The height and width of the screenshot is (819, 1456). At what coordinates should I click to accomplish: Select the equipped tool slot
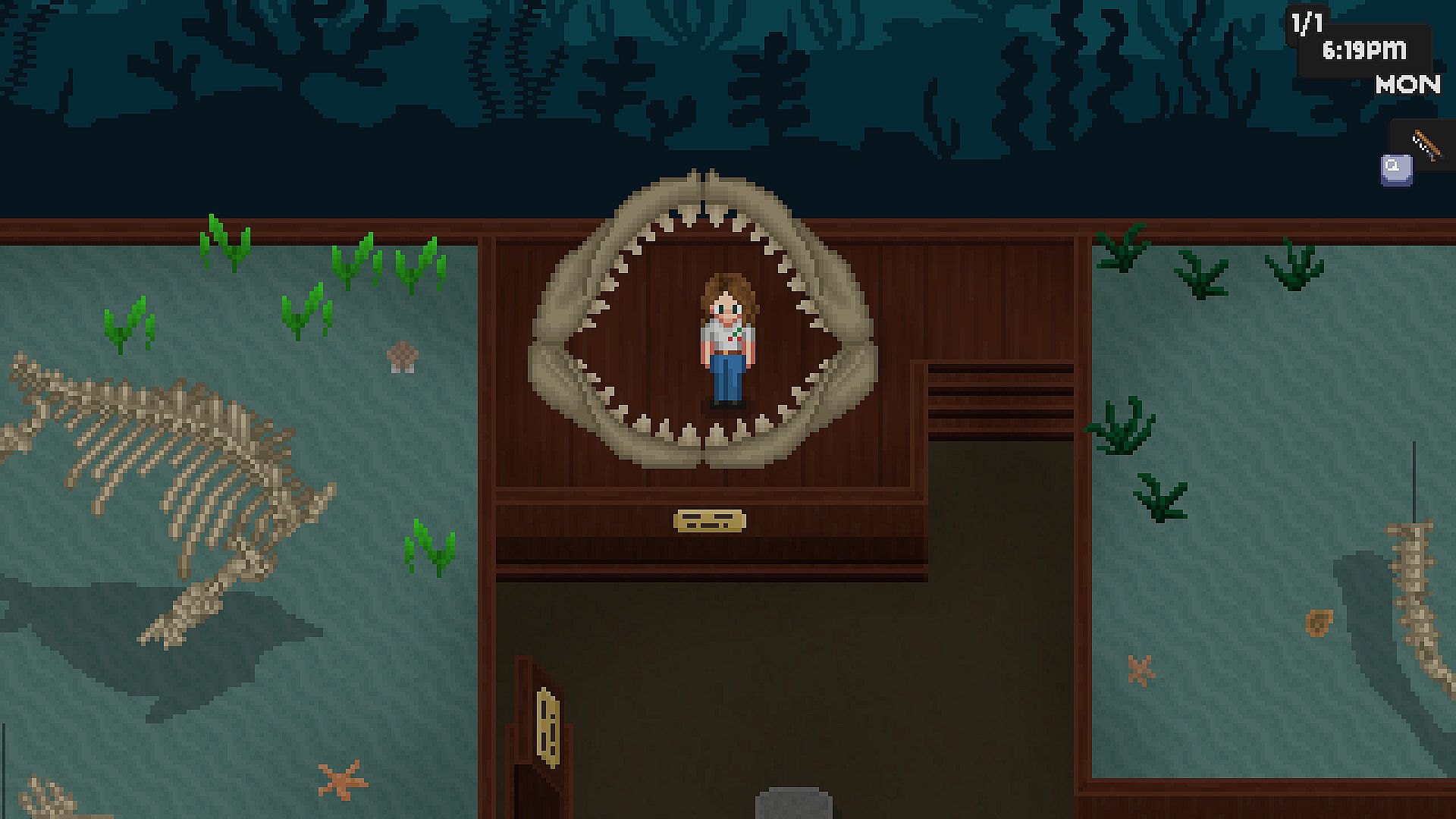coord(1426,145)
